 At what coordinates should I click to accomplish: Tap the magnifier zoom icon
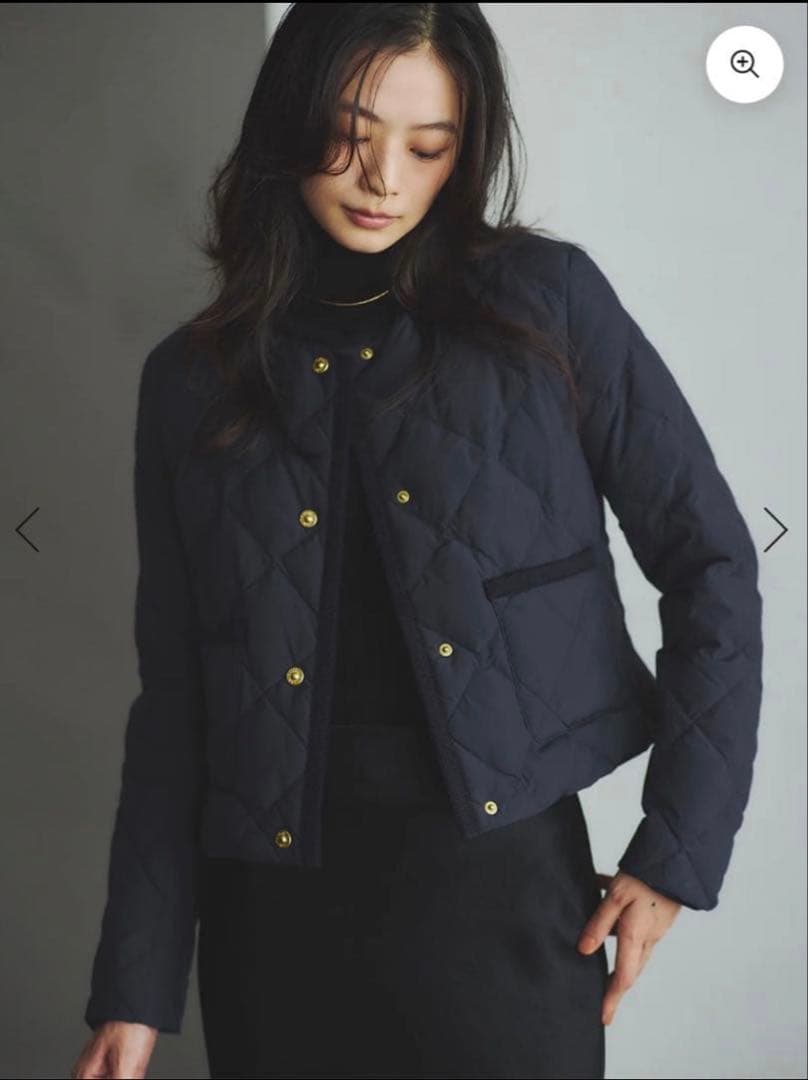(x=744, y=64)
